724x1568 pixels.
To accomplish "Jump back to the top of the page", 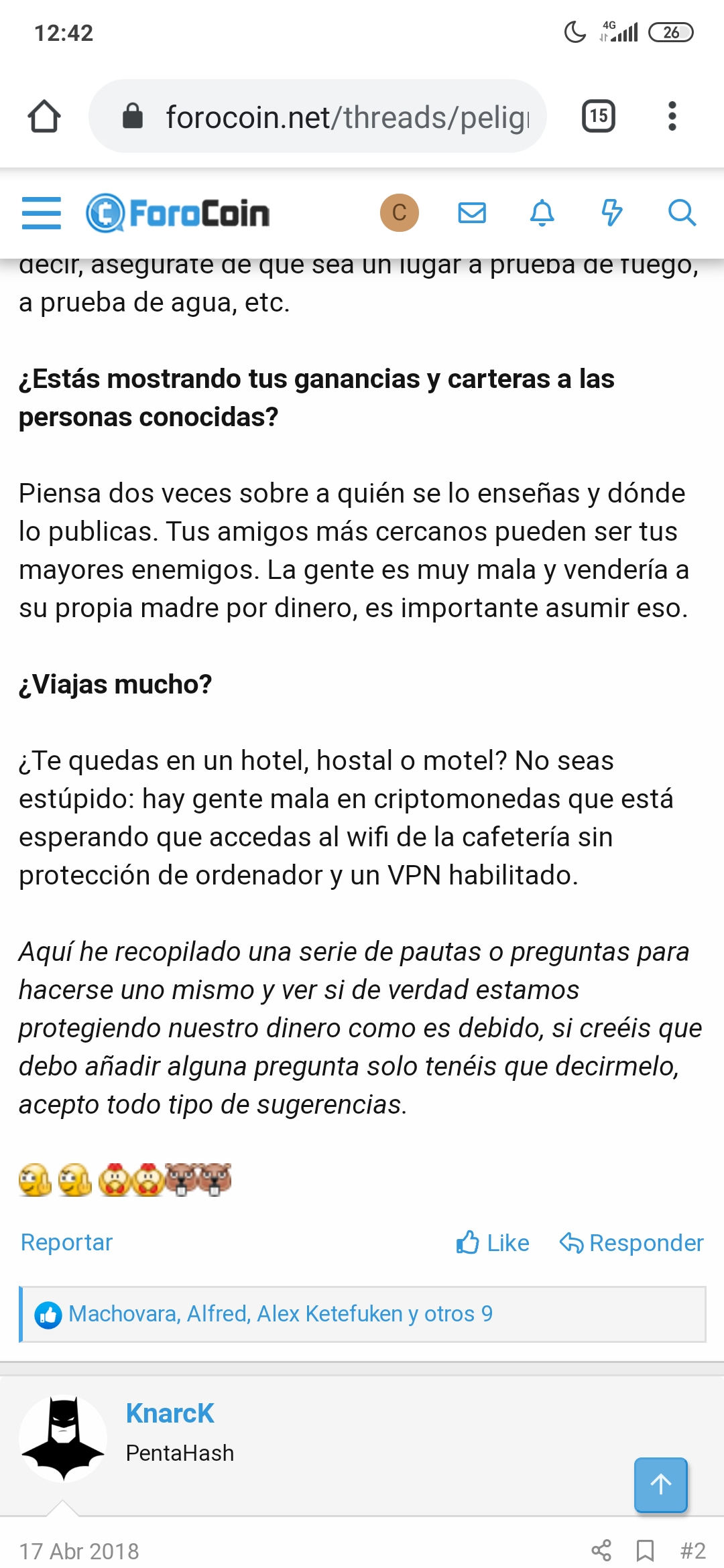I will 661,1484.
